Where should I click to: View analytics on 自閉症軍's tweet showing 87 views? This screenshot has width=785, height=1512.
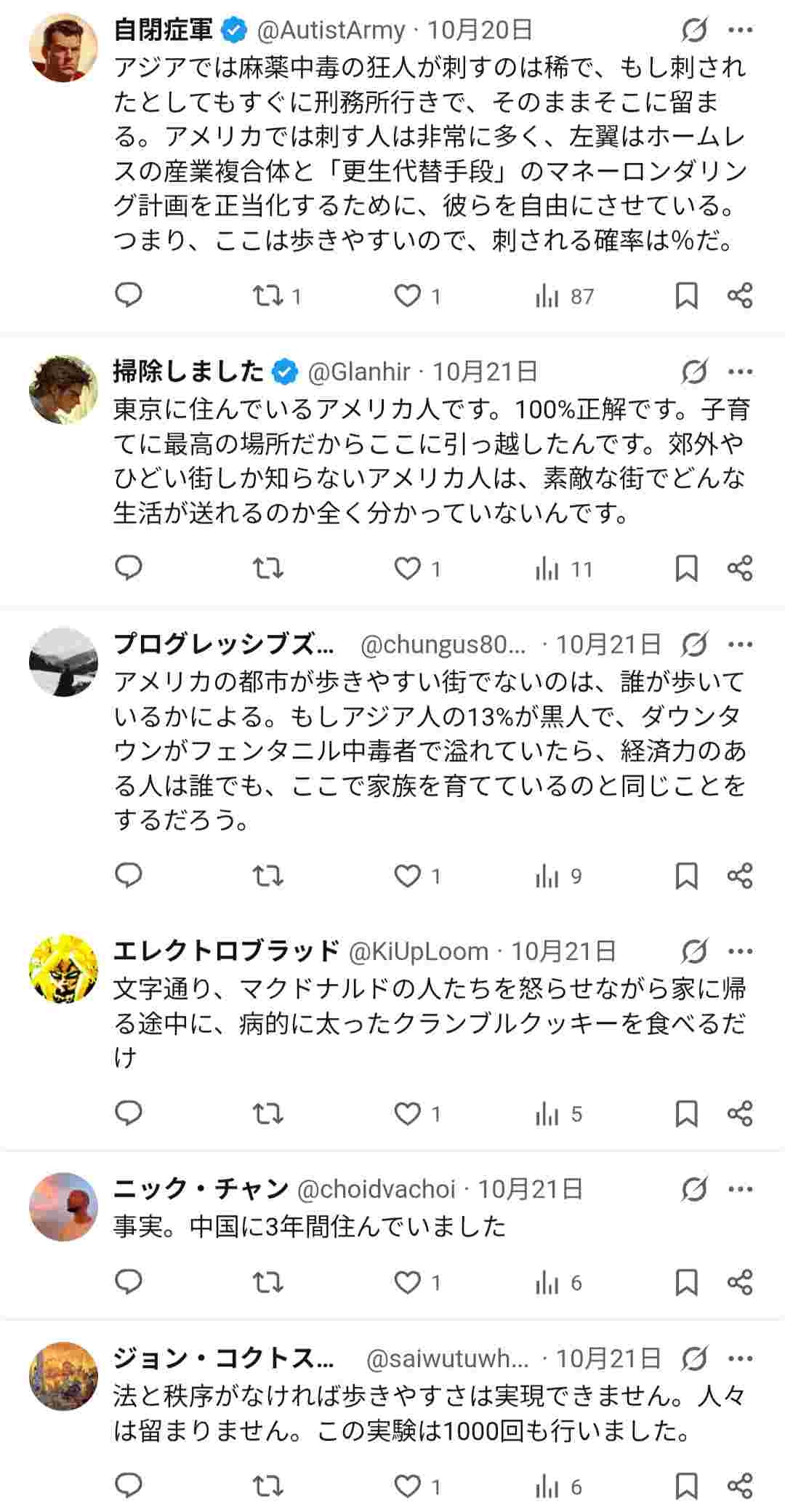(549, 296)
